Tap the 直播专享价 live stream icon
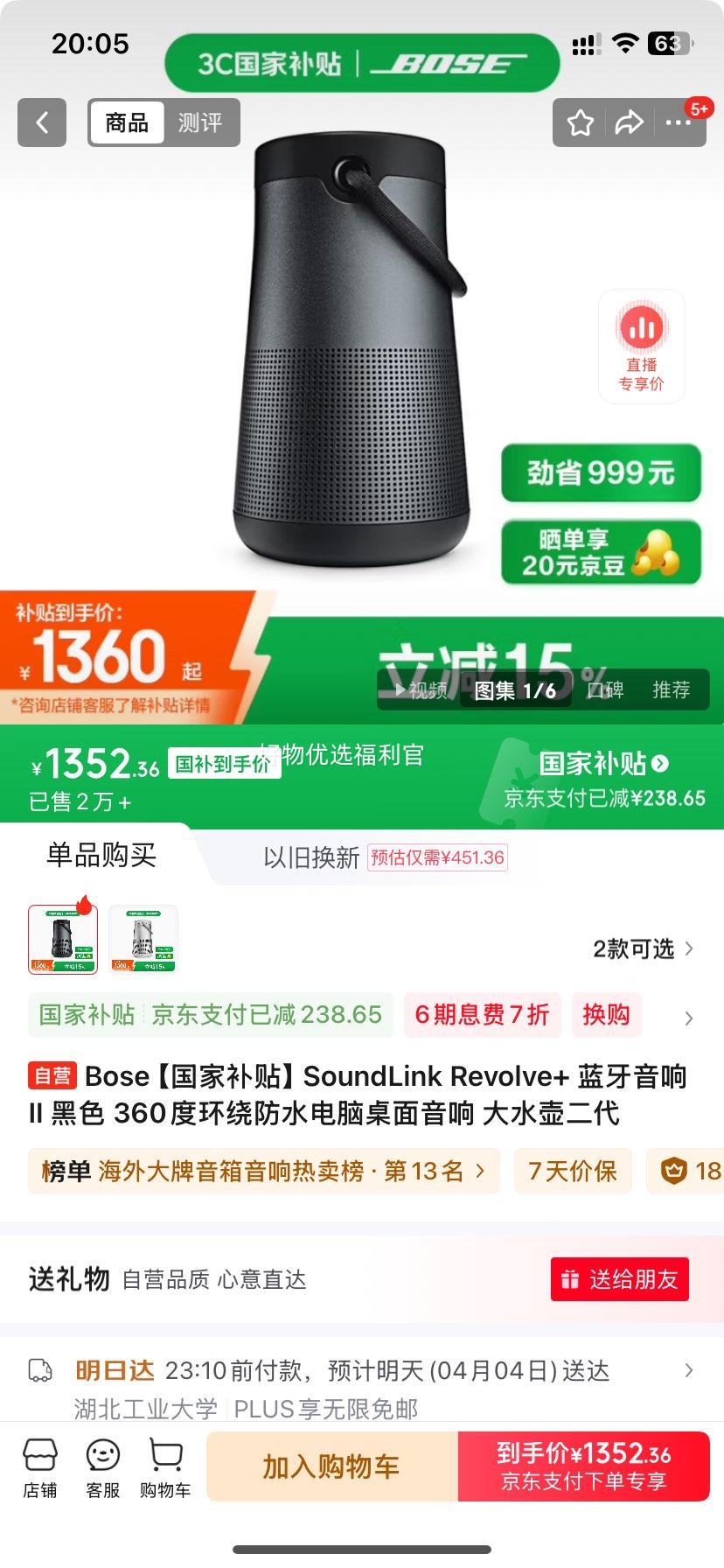Viewport: 724px width, 1568px height. [x=641, y=346]
